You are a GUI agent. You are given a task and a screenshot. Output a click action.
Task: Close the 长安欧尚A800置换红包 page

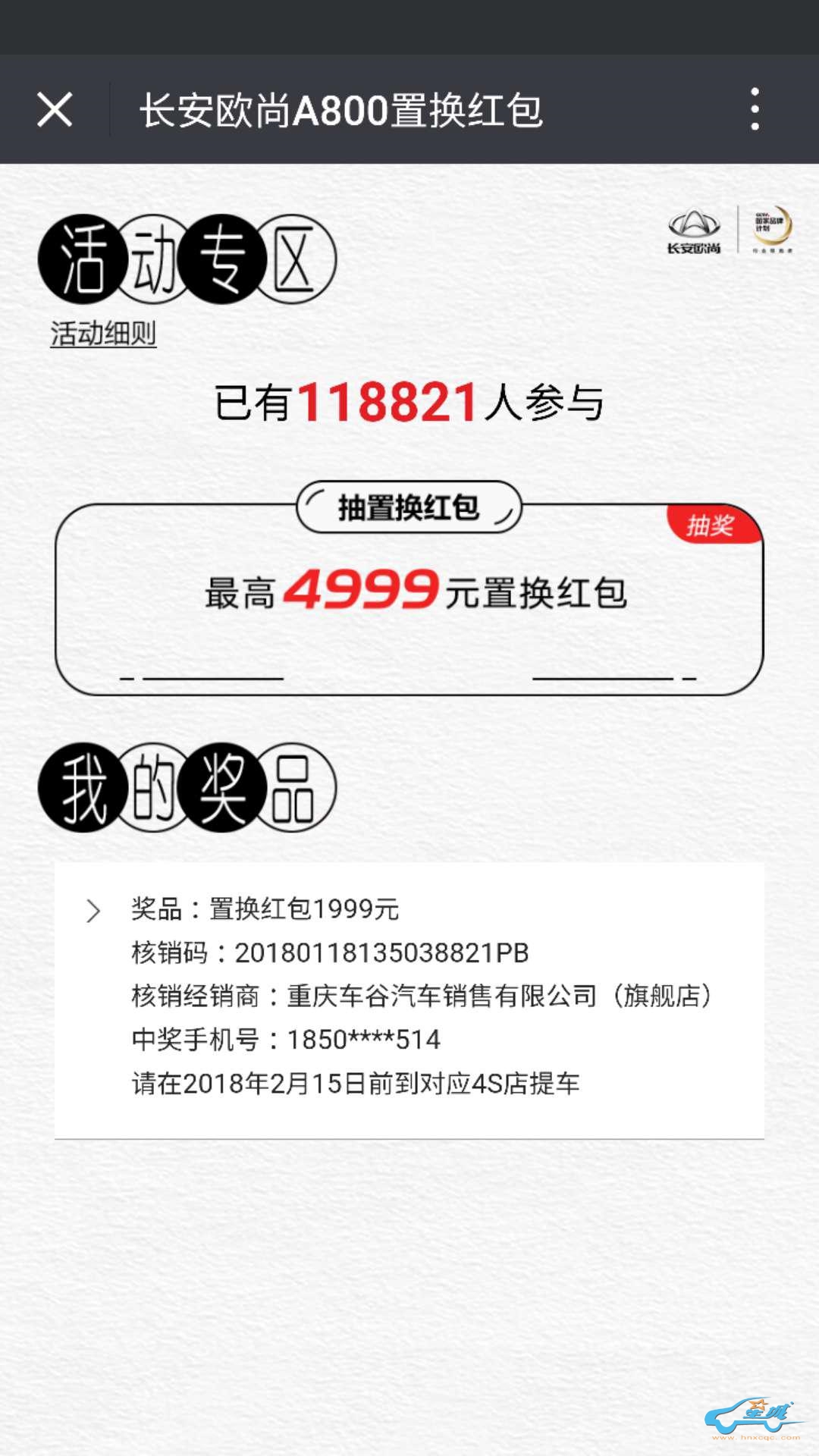(x=55, y=109)
